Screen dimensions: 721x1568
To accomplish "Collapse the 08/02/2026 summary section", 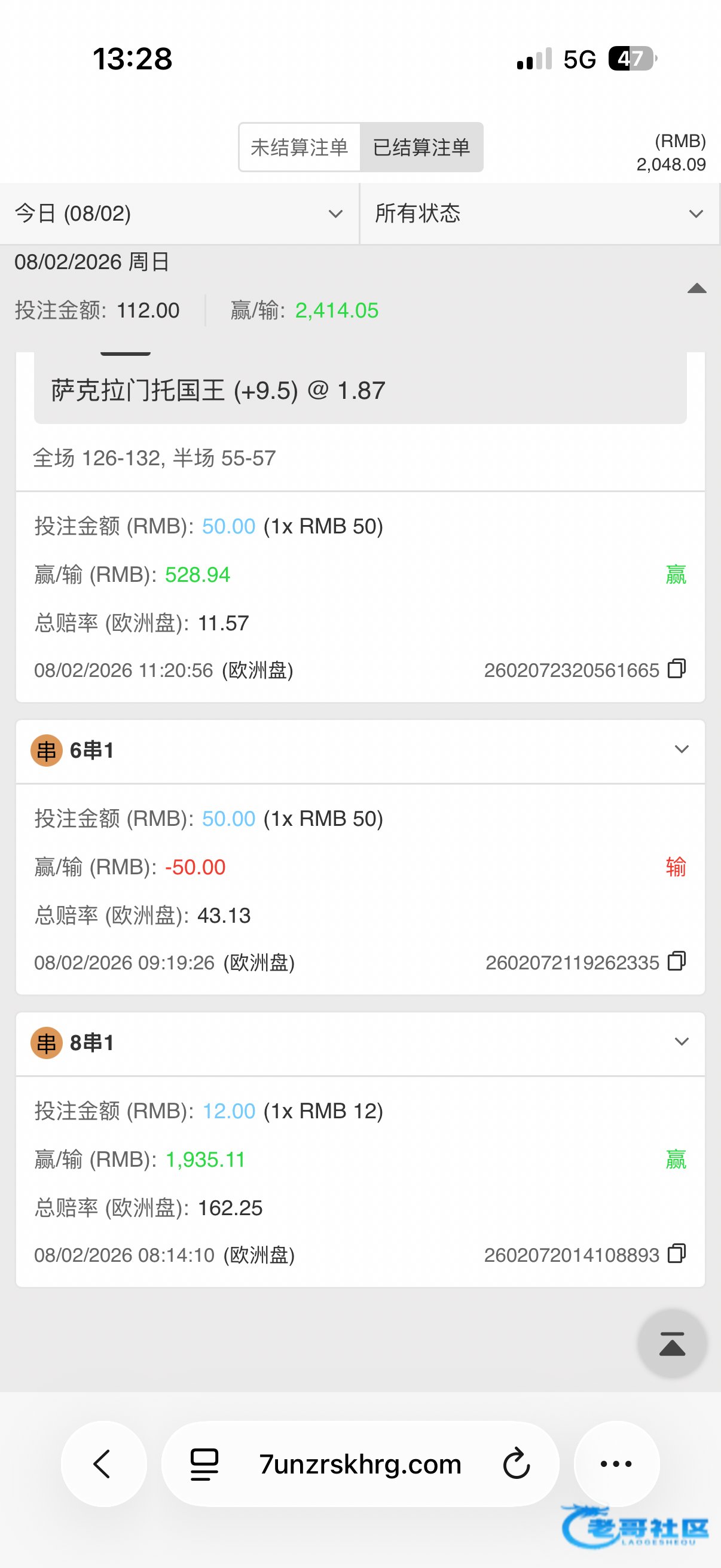I will 696,288.
